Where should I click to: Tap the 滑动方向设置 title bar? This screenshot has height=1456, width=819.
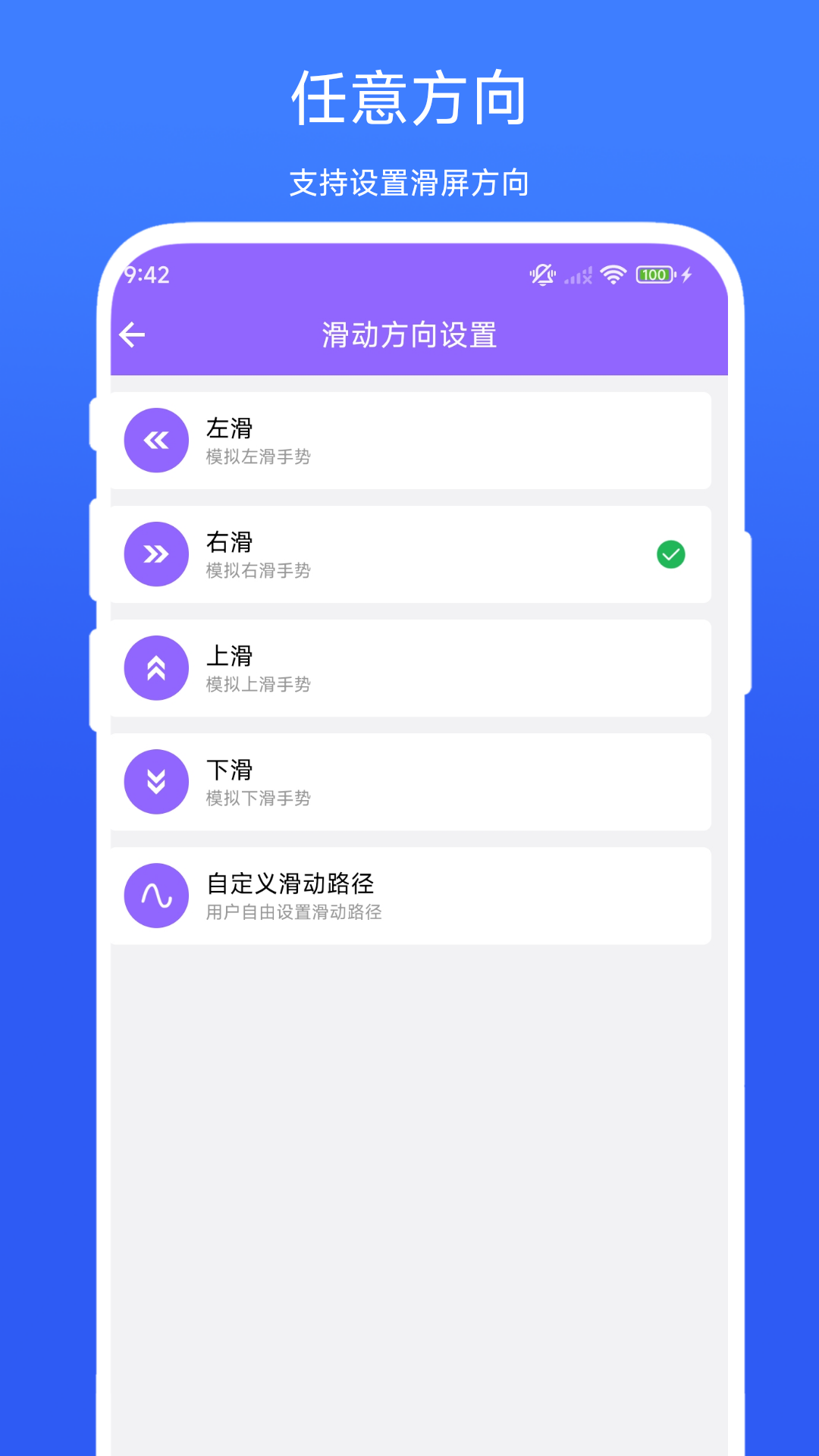[x=409, y=334]
